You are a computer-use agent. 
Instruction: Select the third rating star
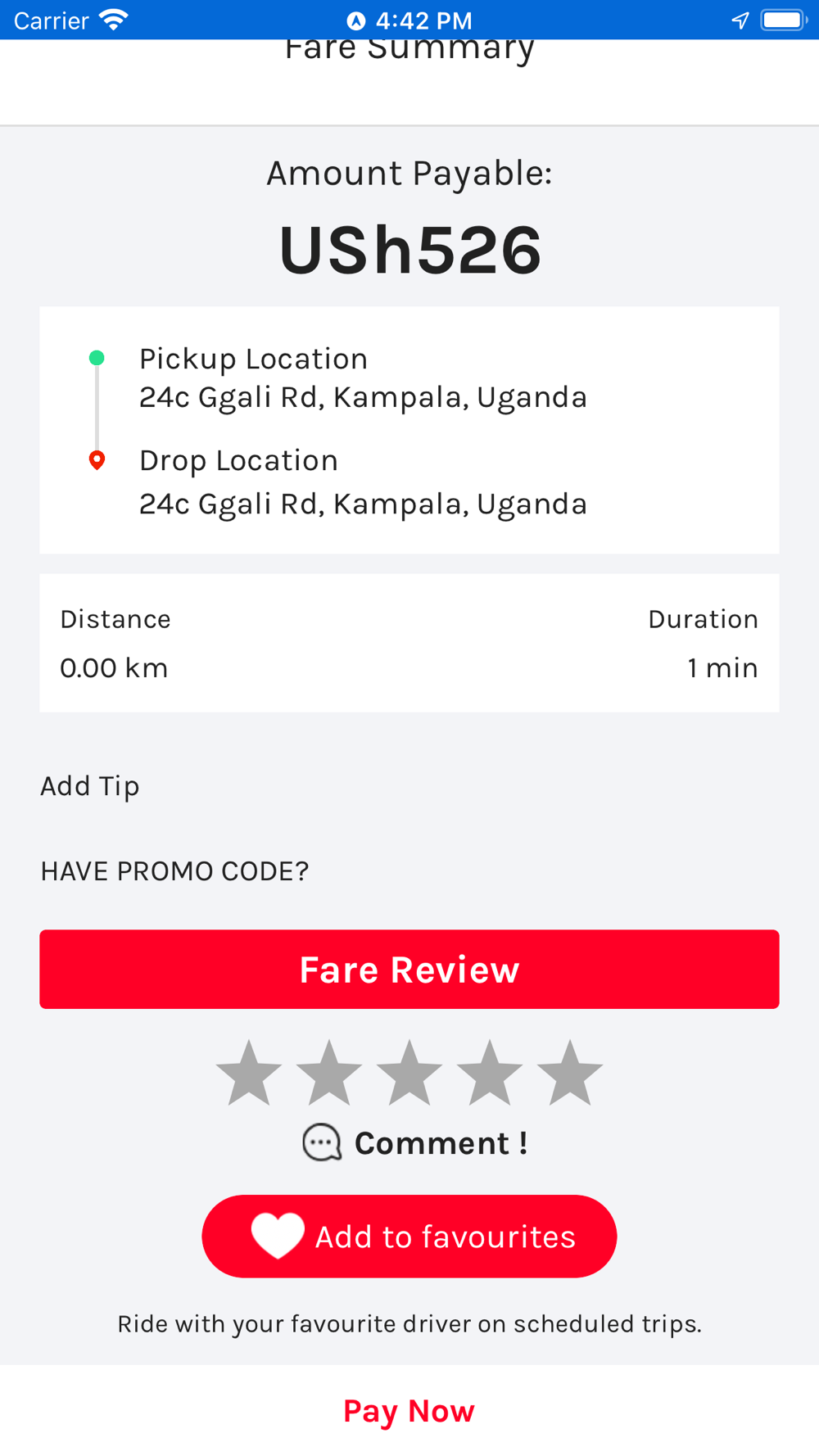(409, 1074)
